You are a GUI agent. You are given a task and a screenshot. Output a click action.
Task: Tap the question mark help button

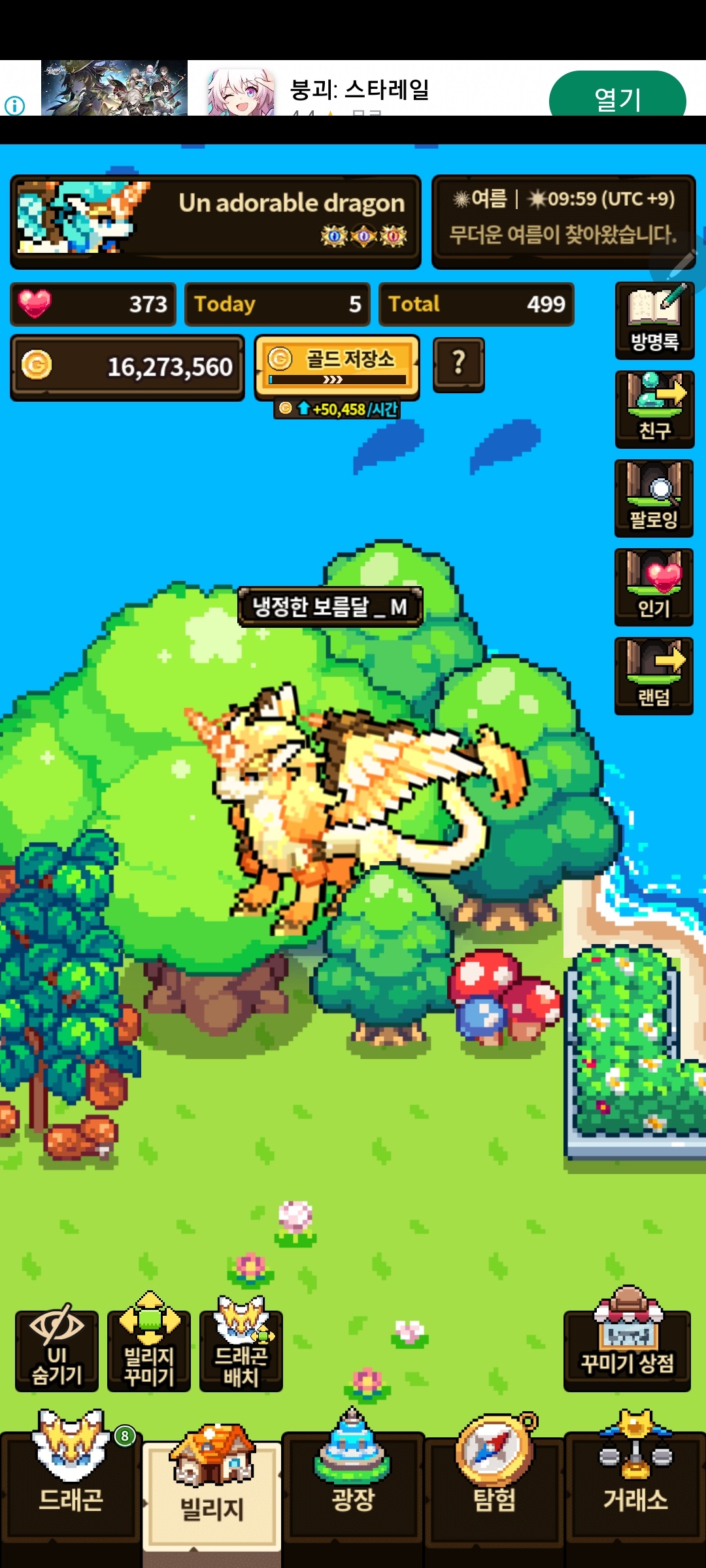[x=459, y=365]
